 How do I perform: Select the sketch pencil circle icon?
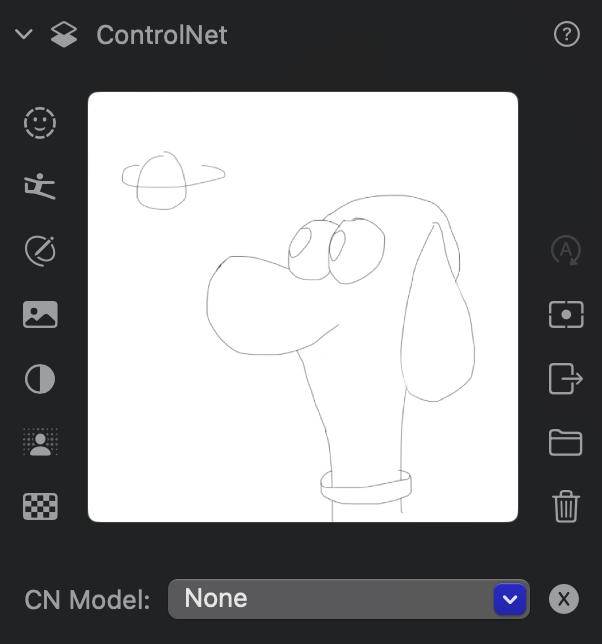(x=40, y=250)
